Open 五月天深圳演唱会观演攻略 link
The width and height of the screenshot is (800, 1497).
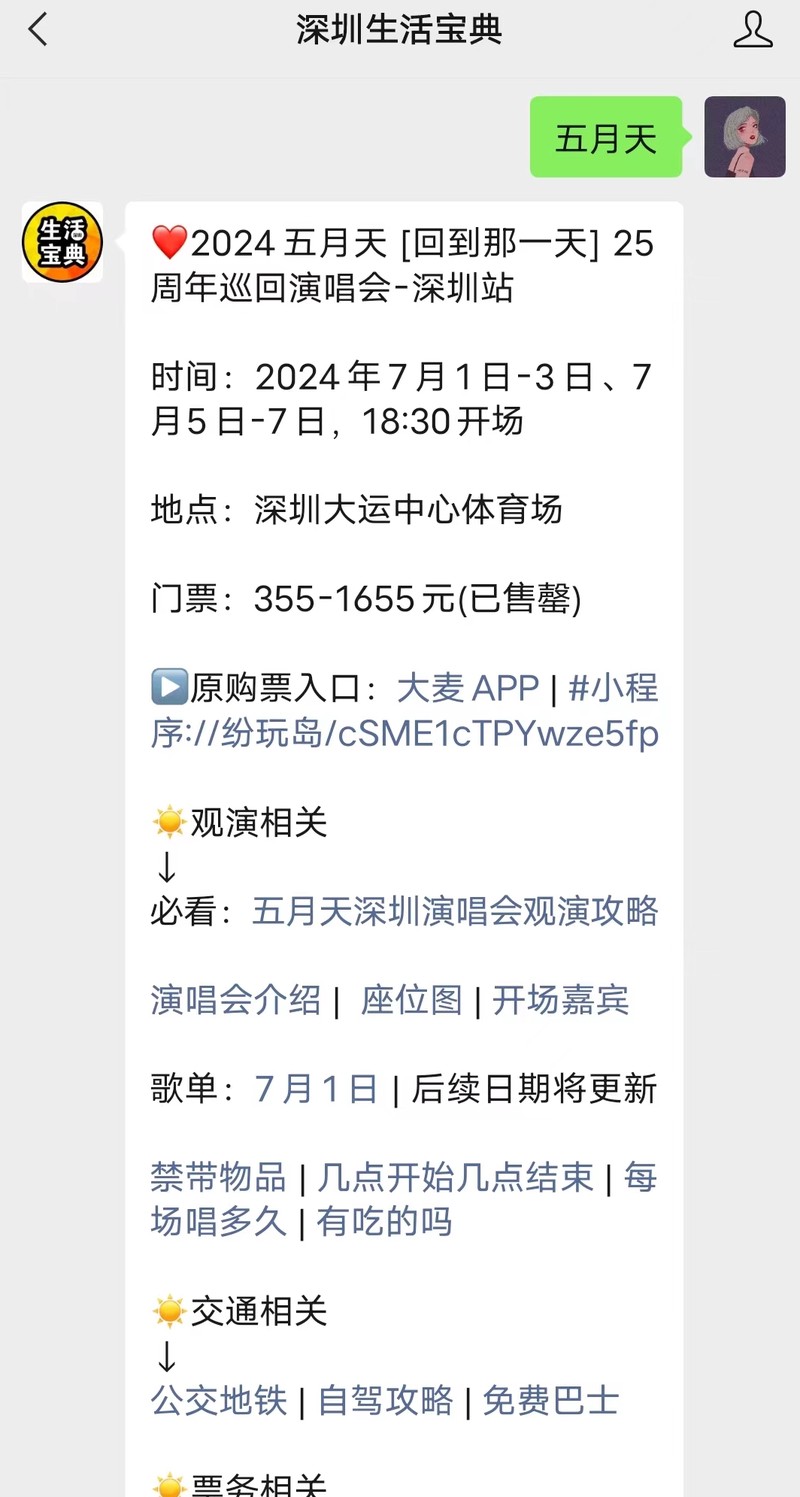(x=455, y=911)
